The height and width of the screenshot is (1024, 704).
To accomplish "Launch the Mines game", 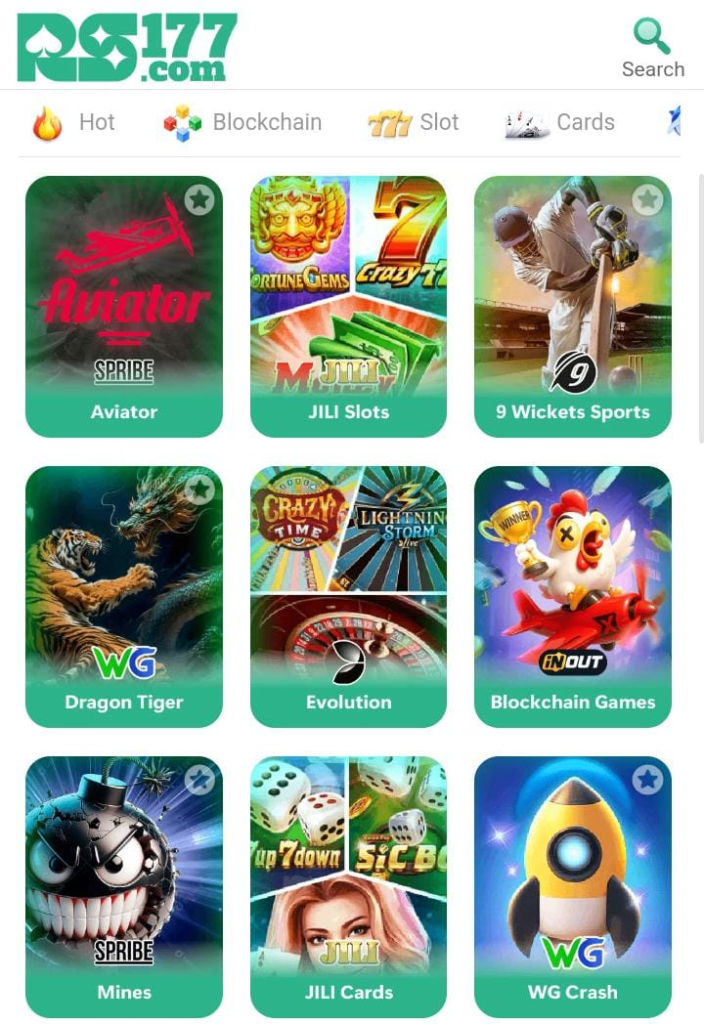I will [x=124, y=880].
